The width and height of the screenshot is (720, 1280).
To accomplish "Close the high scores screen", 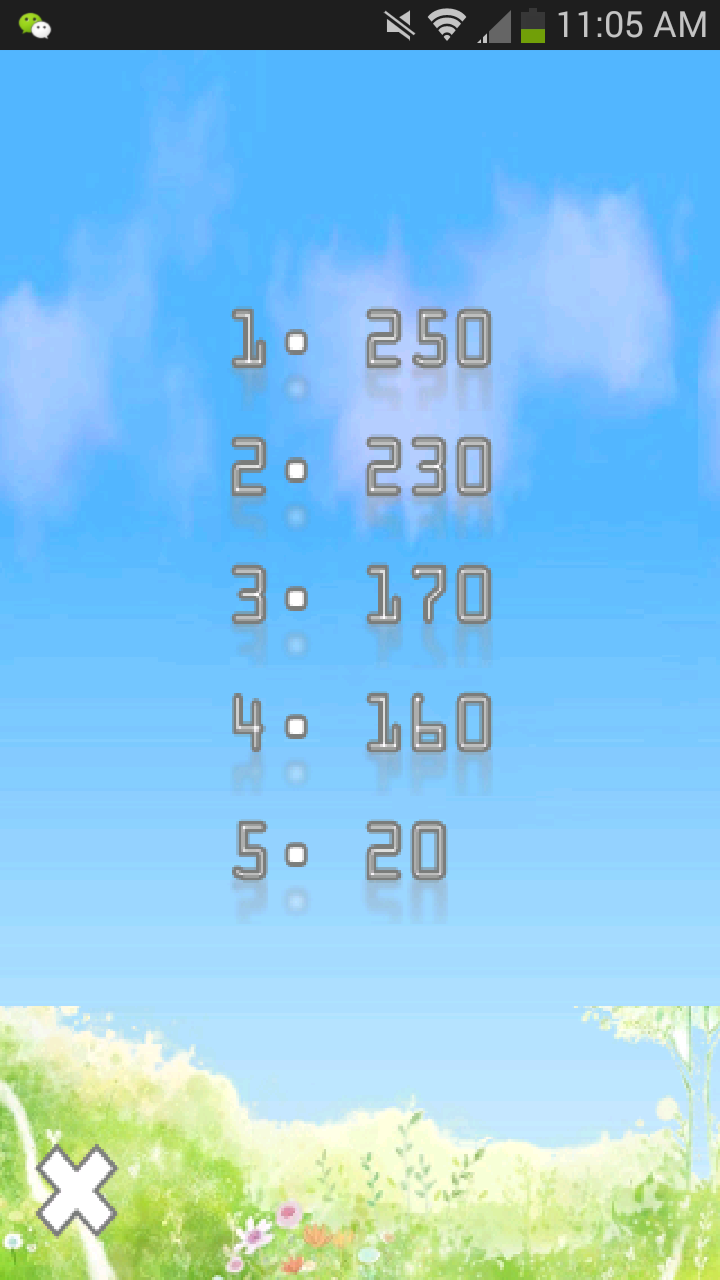I will point(77,1189).
